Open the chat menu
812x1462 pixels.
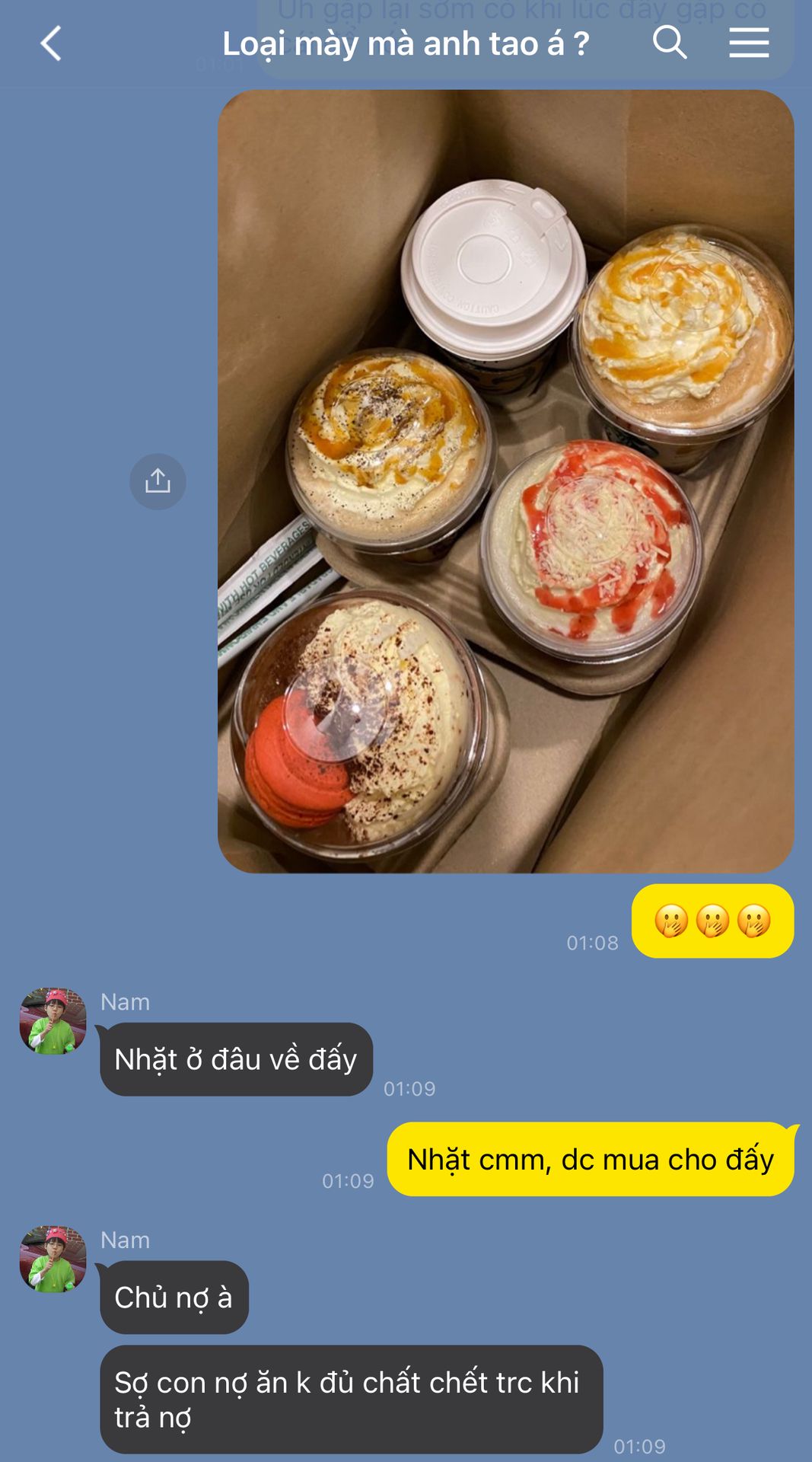[x=749, y=43]
